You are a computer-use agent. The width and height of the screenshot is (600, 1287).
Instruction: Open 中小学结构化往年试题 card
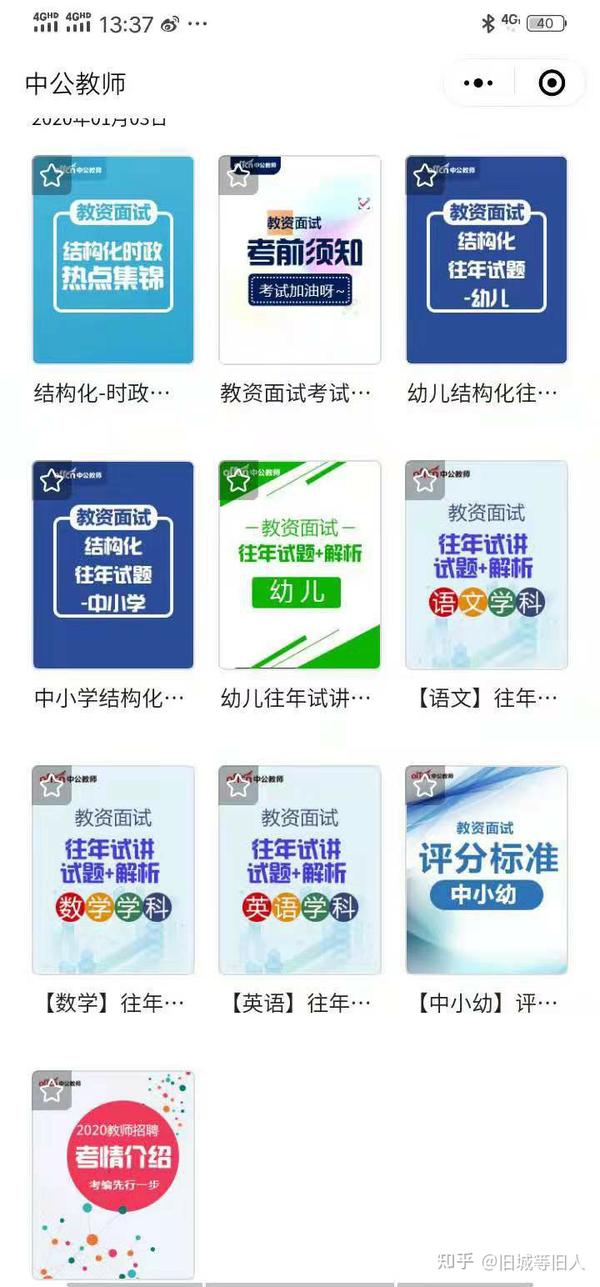click(x=113, y=565)
